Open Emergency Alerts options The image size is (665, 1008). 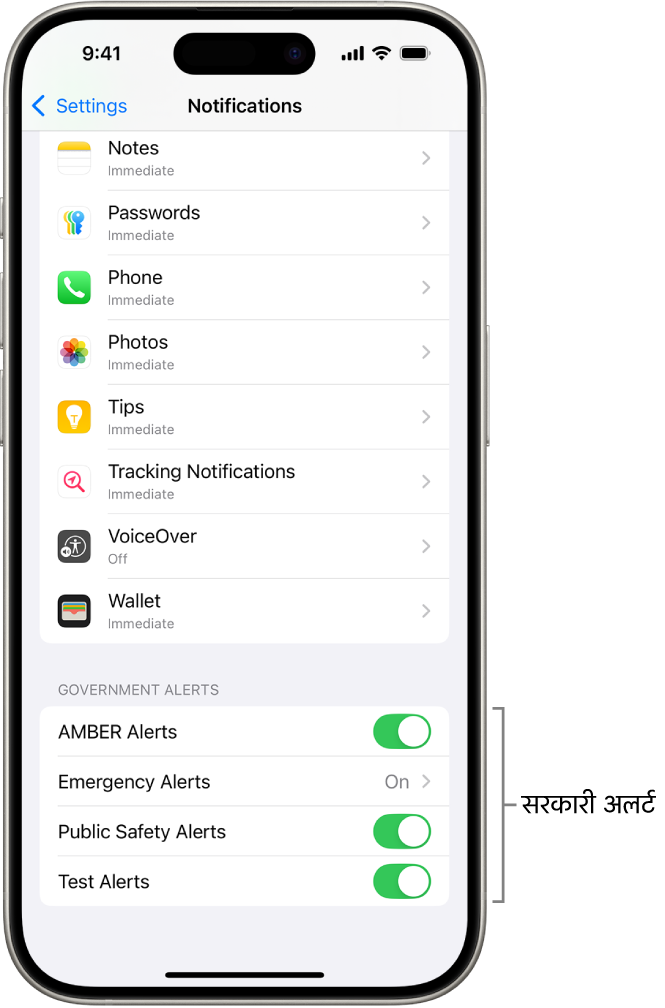pos(244,782)
